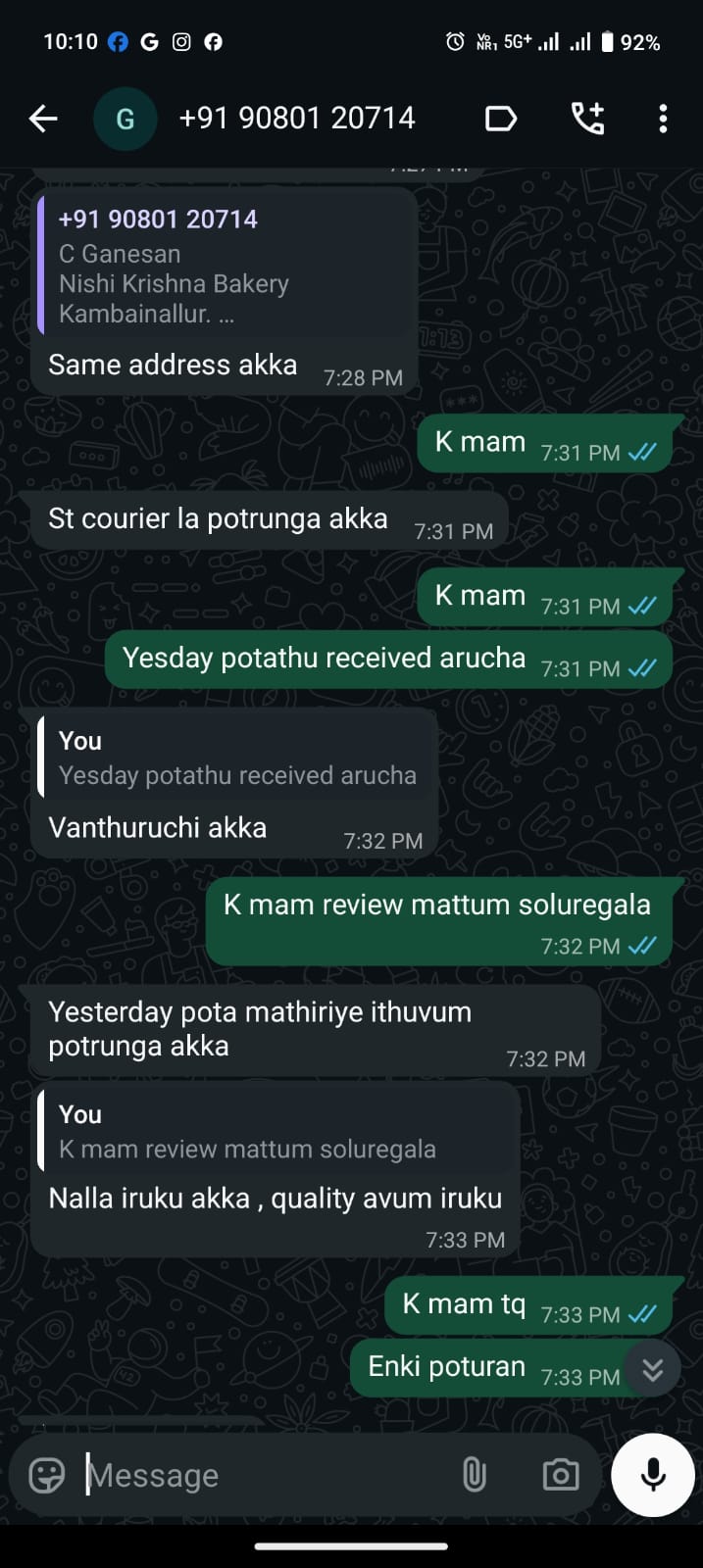Attach a file with the paperclip
Viewport: 703px width, 1568px height.
pyautogui.click(x=475, y=1475)
